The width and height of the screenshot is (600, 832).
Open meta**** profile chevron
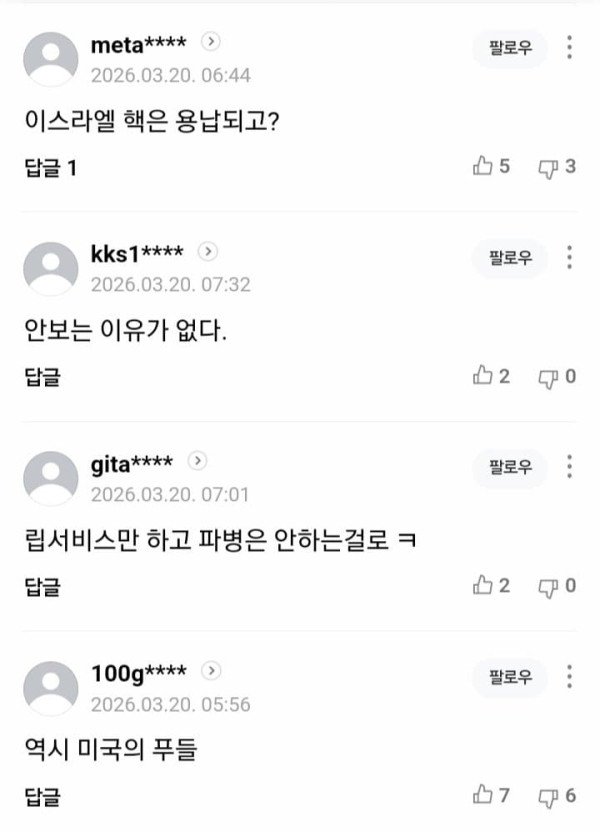pyautogui.click(x=211, y=42)
